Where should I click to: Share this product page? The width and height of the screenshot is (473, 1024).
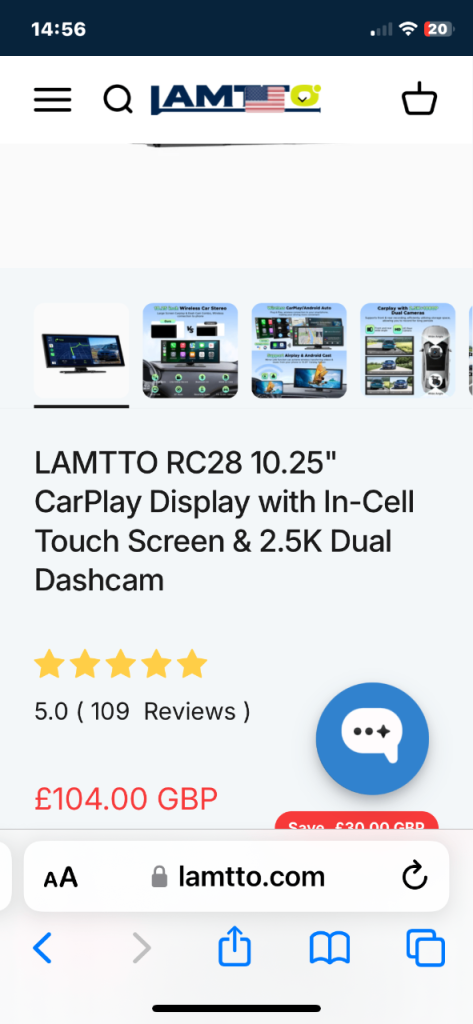click(235, 947)
